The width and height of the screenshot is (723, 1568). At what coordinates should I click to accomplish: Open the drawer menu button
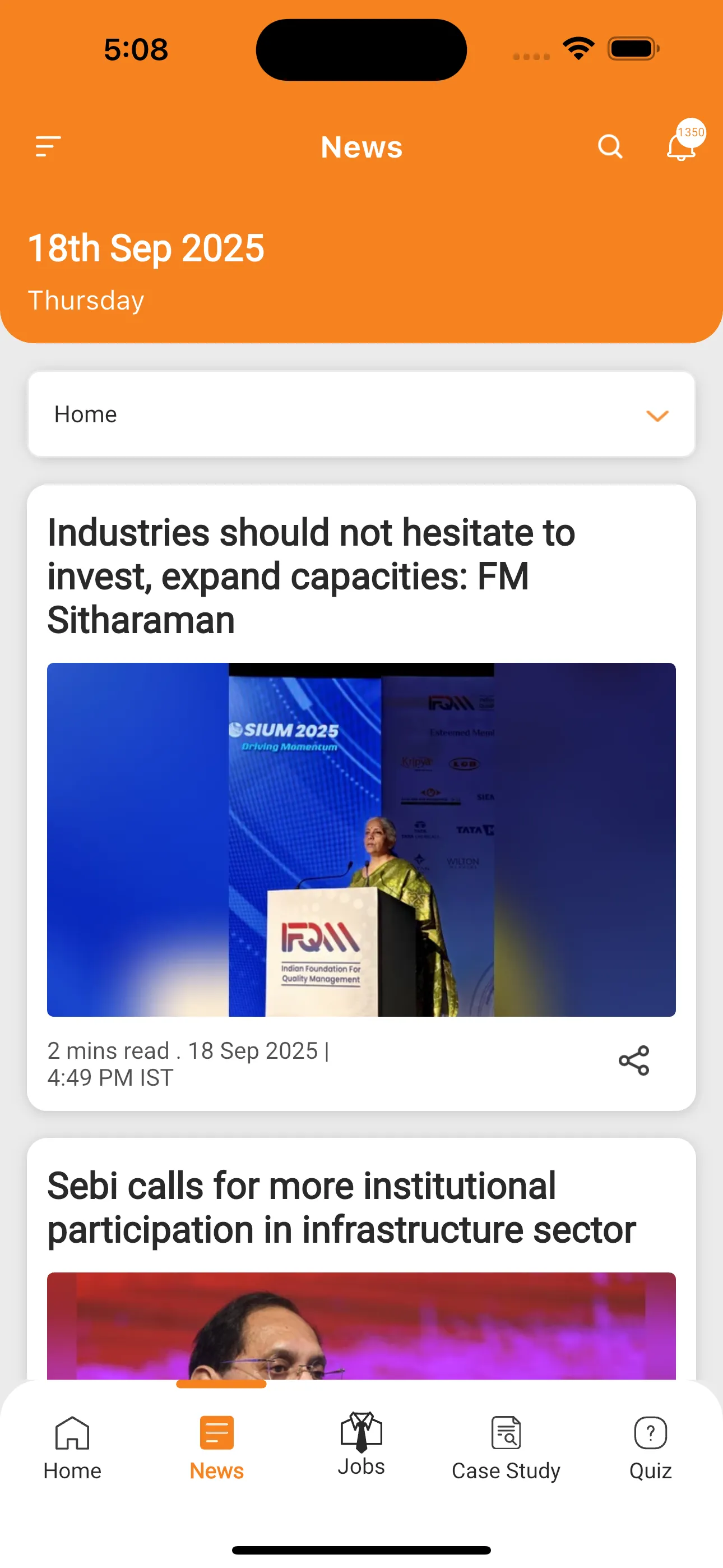click(x=48, y=147)
